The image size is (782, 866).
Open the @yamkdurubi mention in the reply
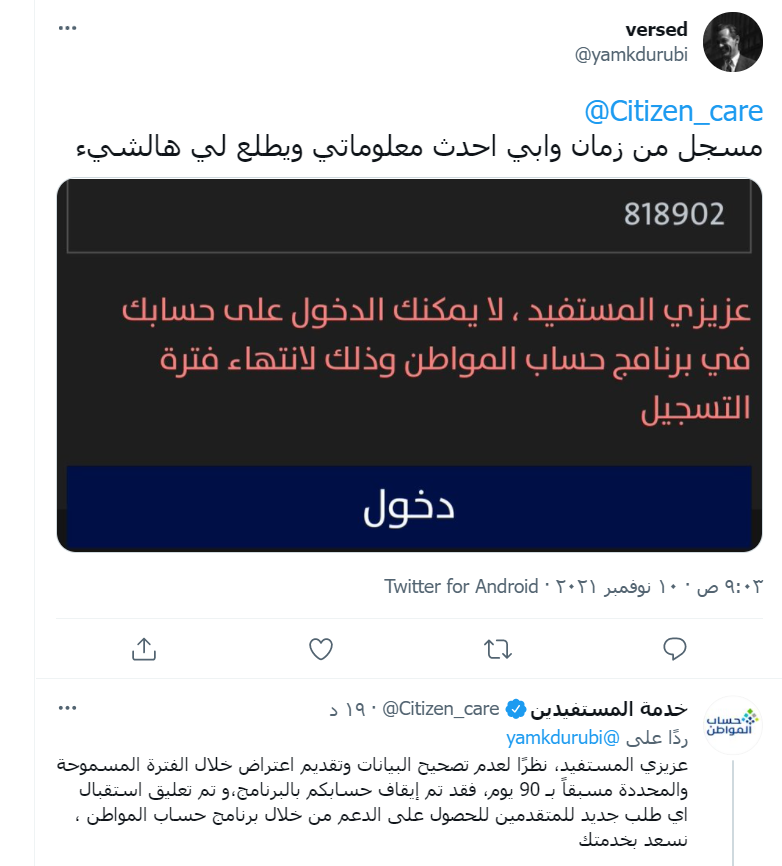(564, 737)
